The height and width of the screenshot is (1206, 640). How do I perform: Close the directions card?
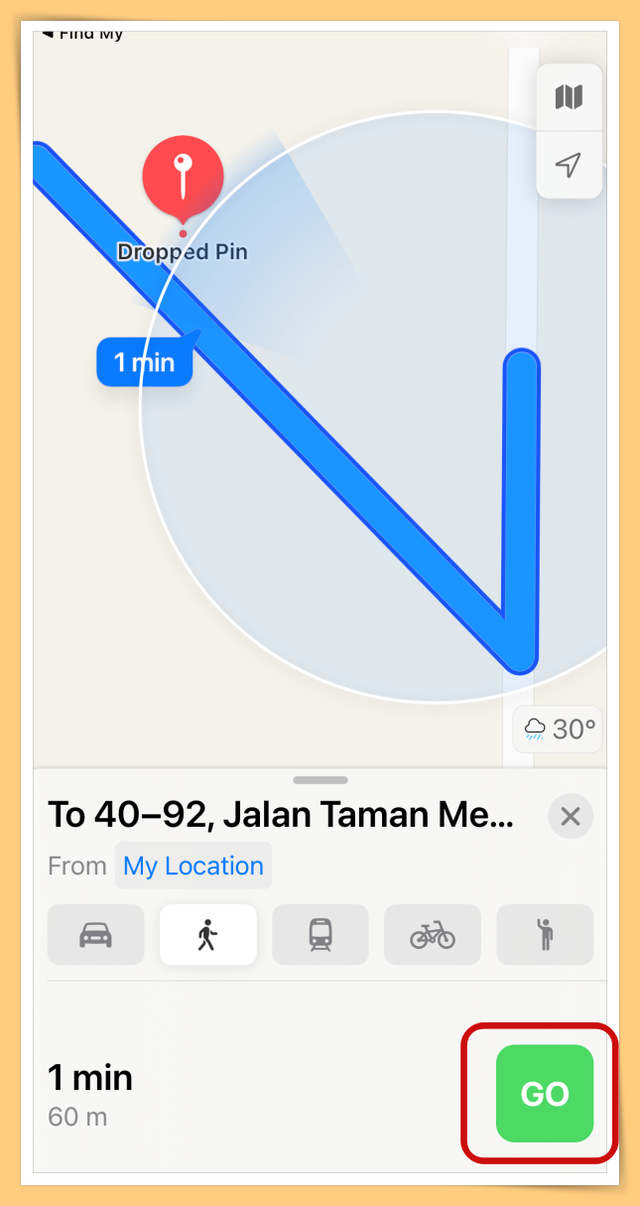pos(570,817)
